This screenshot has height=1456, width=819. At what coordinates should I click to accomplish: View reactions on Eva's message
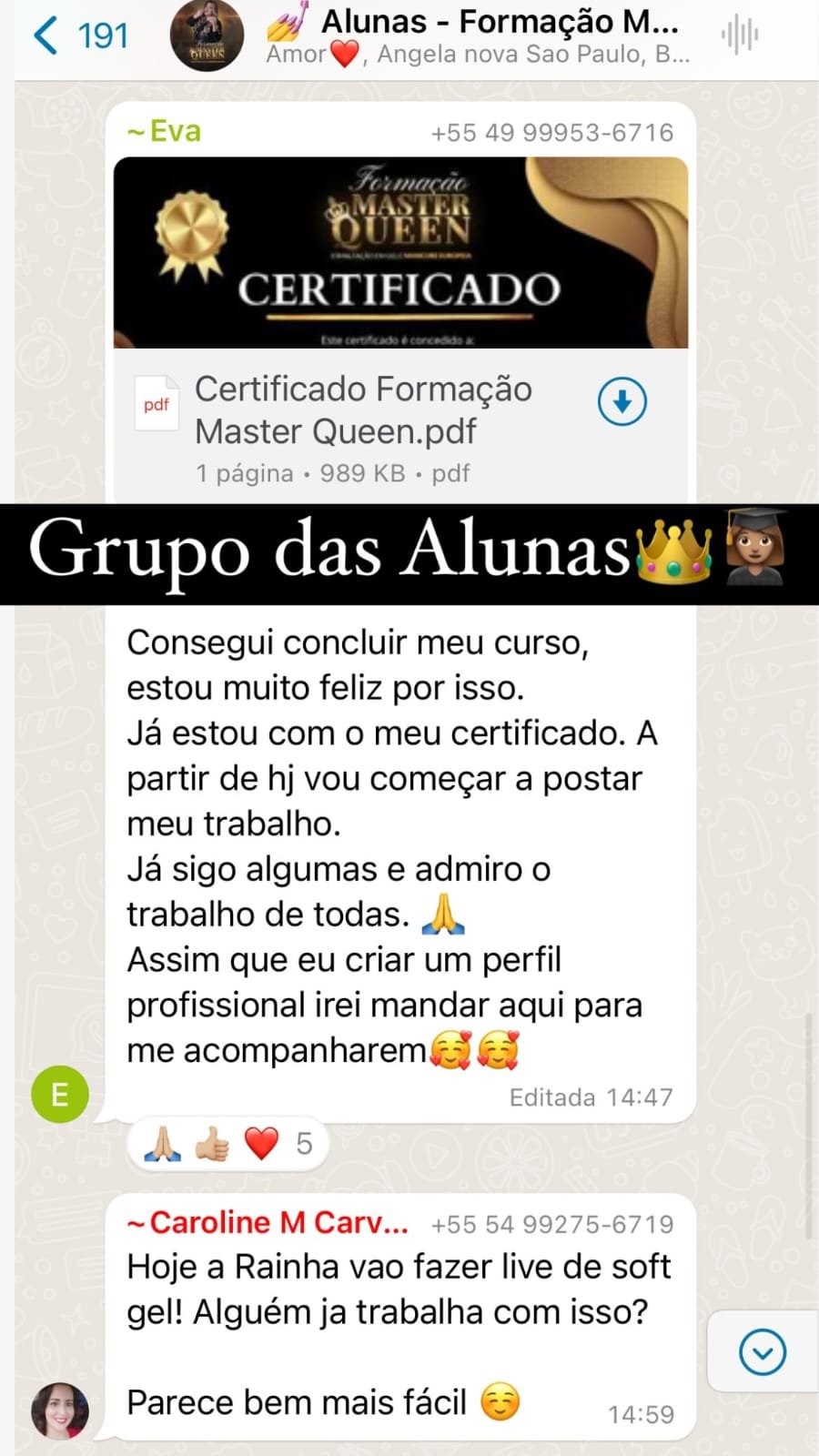pyautogui.click(x=227, y=1144)
